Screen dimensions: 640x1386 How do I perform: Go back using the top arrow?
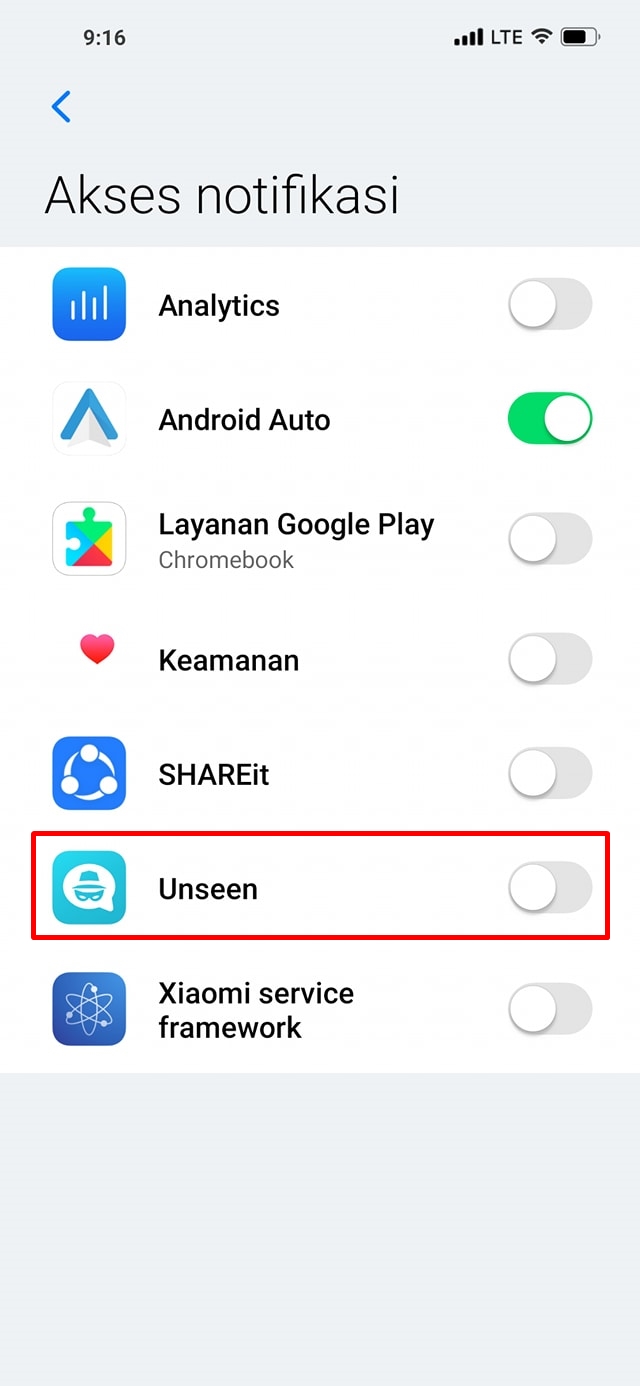click(62, 106)
